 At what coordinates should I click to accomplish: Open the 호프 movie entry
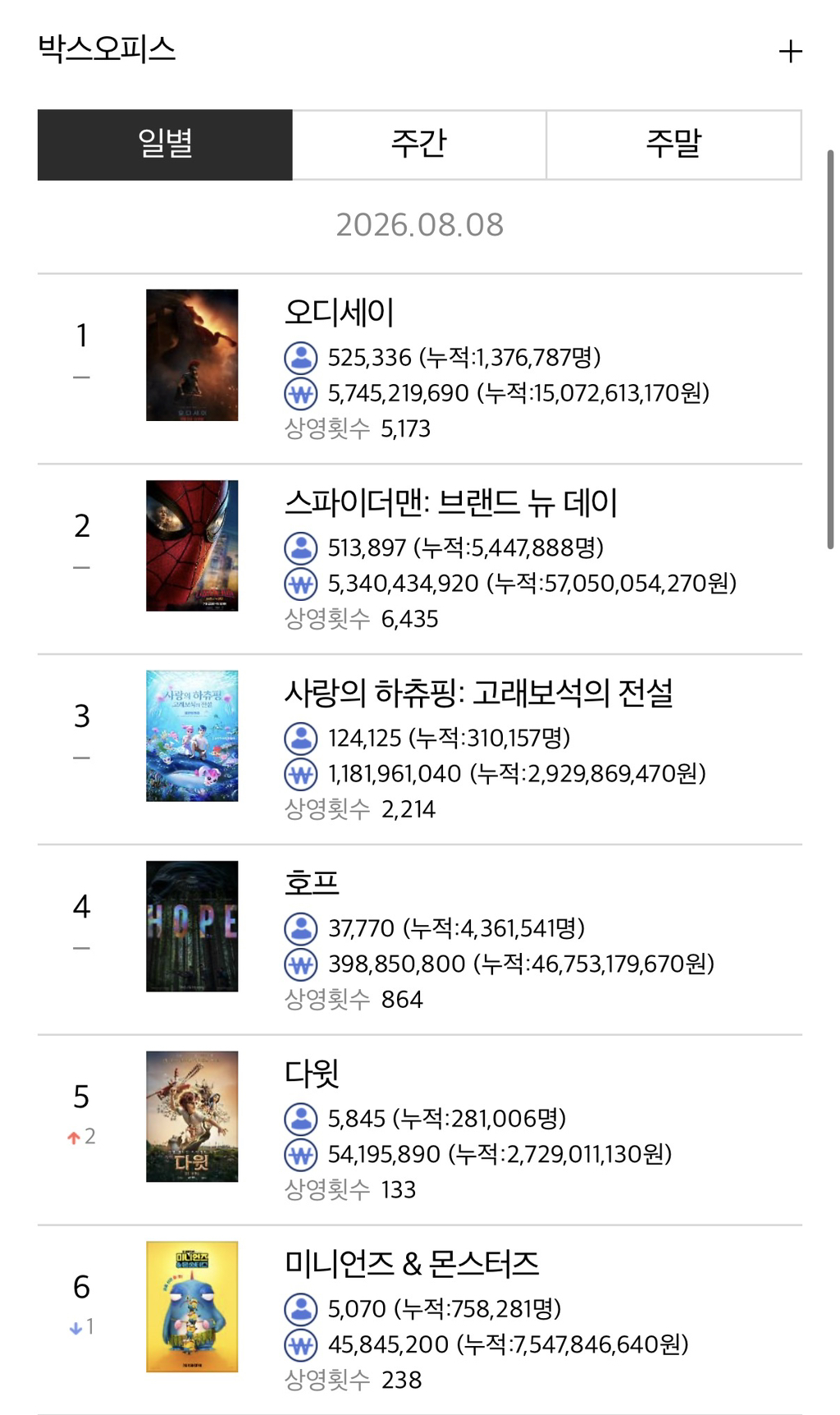(x=420, y=940)
